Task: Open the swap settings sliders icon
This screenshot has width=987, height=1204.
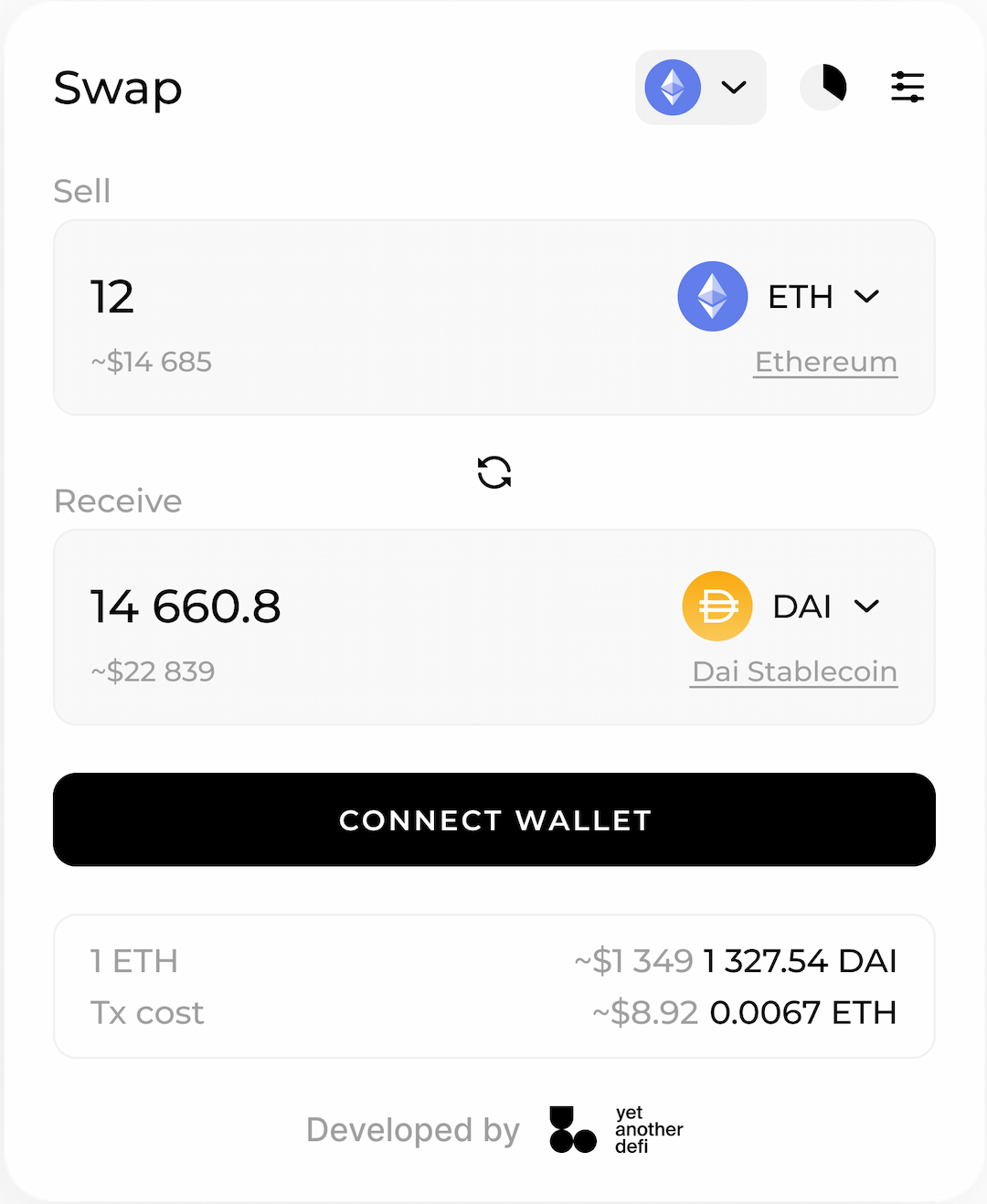Action: click(907, 88)
